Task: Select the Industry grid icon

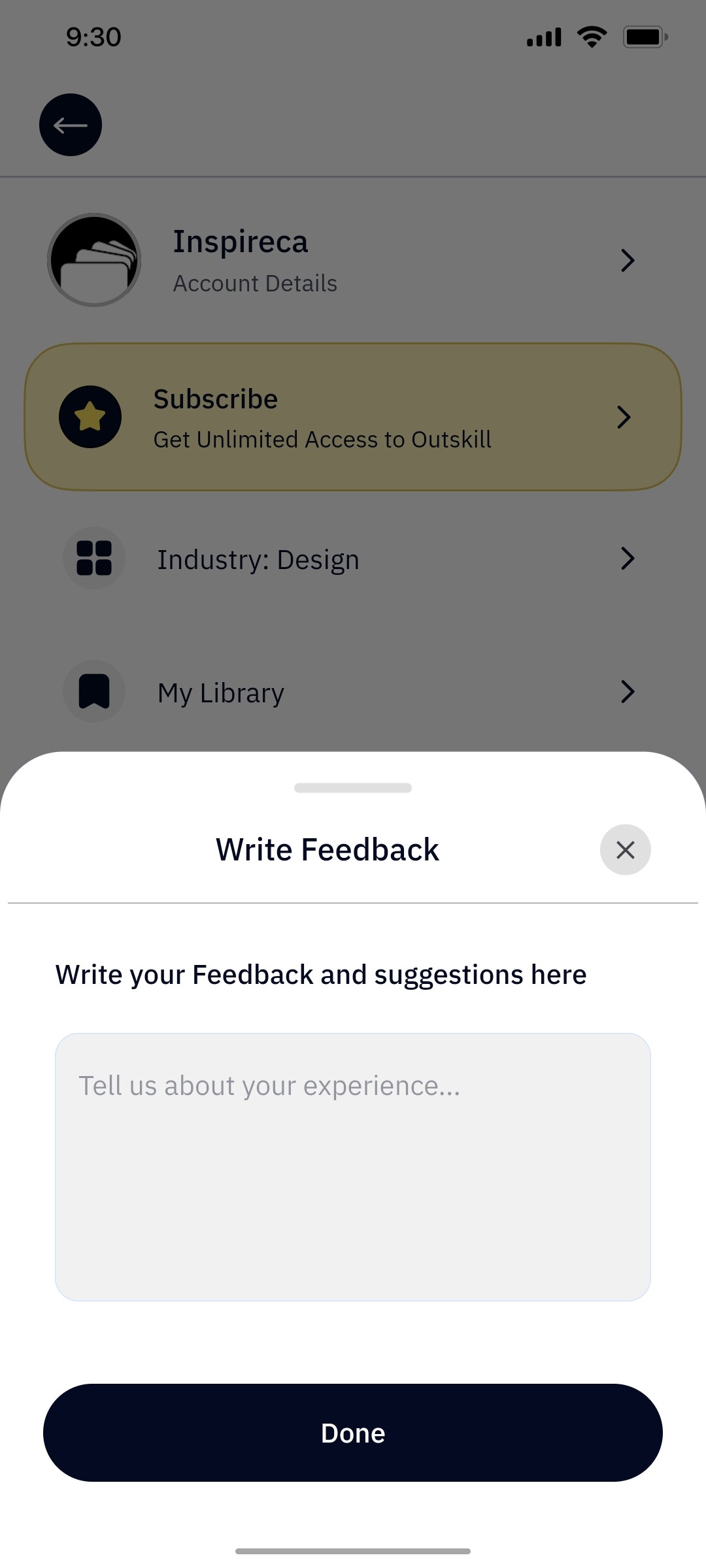Action: point(93,559)
